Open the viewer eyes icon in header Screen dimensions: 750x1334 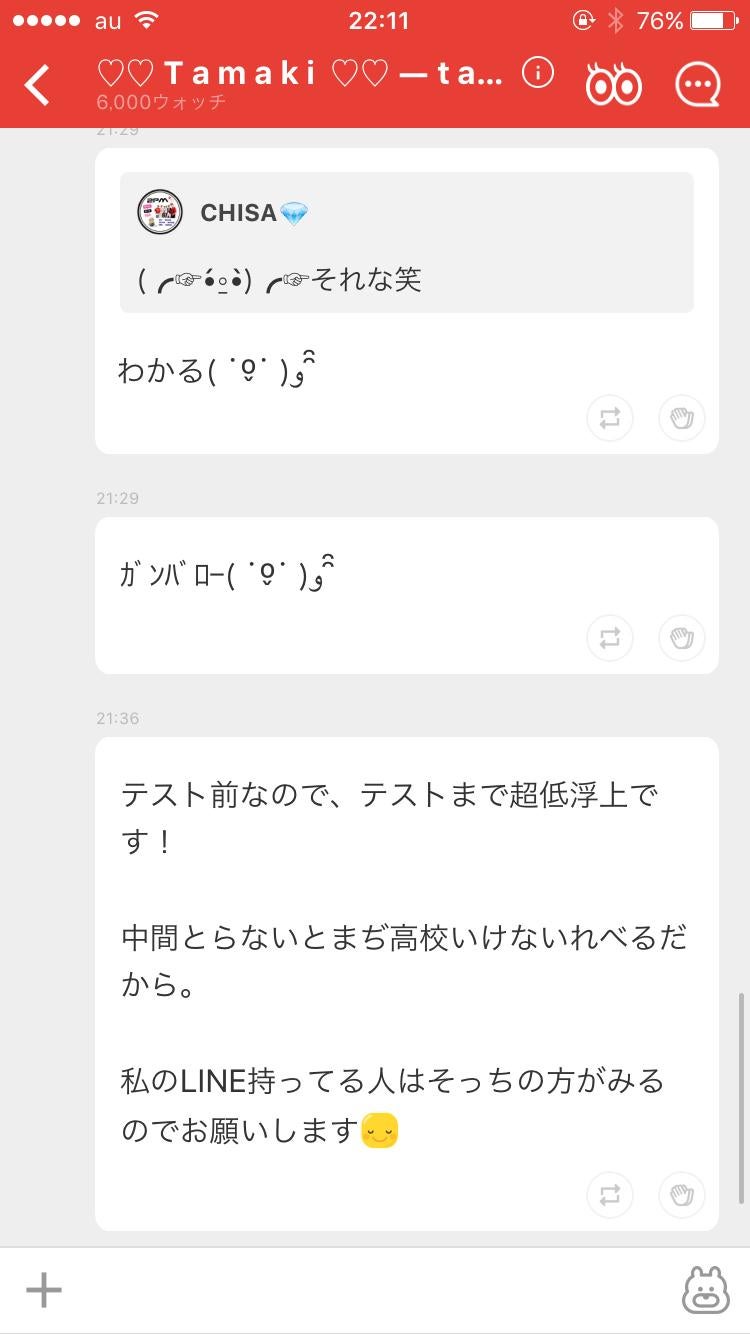click(x=614, y=83)
